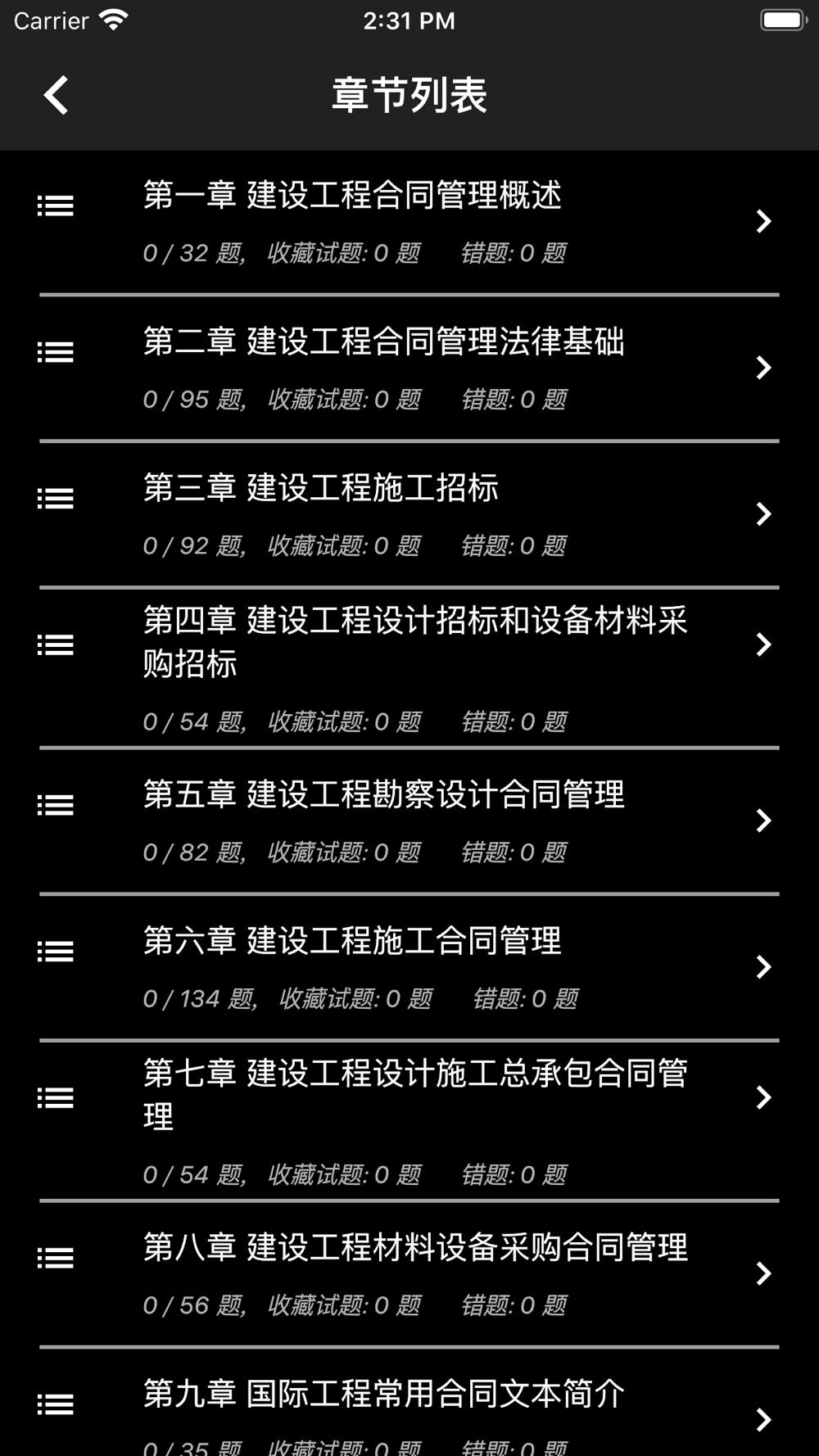
Task: Open 第四章 建设工程设计招标和设备材料采购招标
Action: point(409,667)
